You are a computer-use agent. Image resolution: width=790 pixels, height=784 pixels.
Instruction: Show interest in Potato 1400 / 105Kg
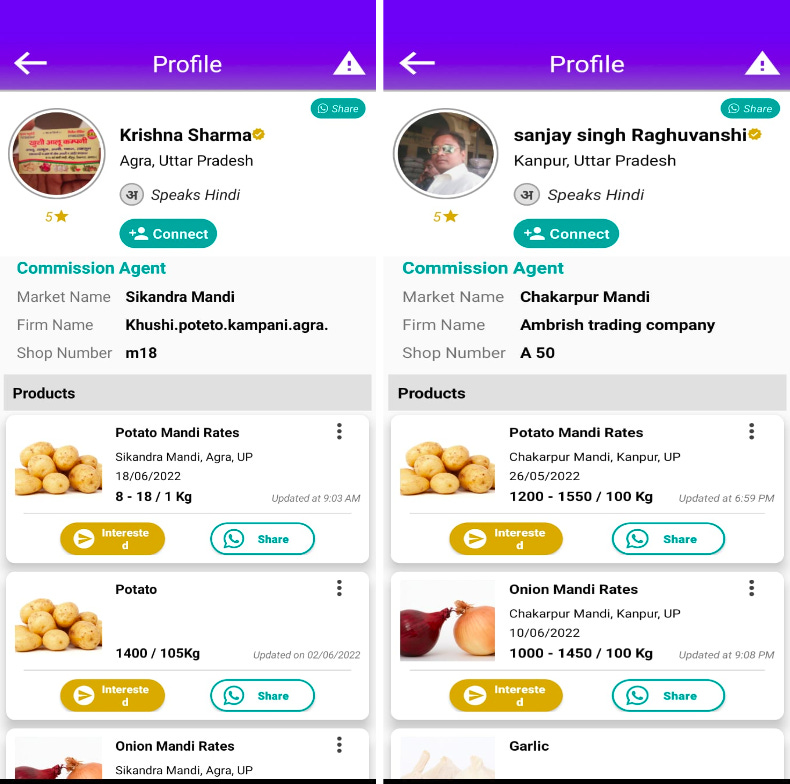[112, 696]
